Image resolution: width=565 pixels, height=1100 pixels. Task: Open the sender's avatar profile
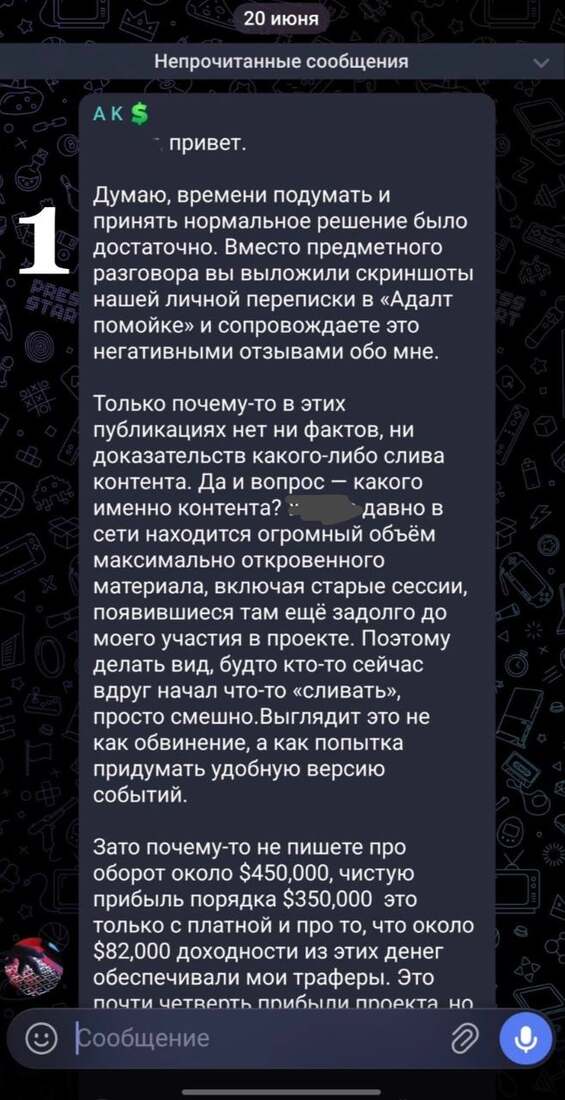point(34,969)
